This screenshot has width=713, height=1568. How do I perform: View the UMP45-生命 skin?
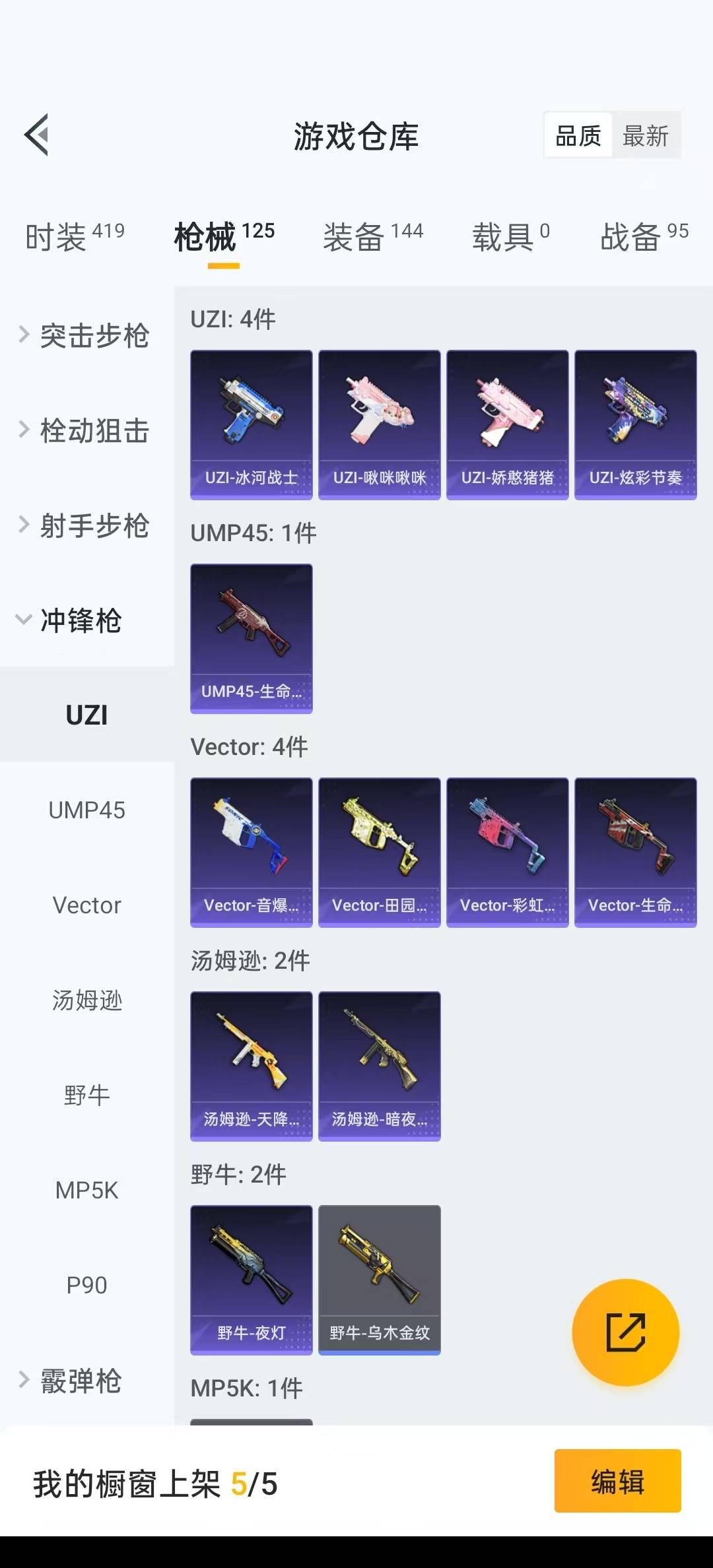click(x=251, y=638)
